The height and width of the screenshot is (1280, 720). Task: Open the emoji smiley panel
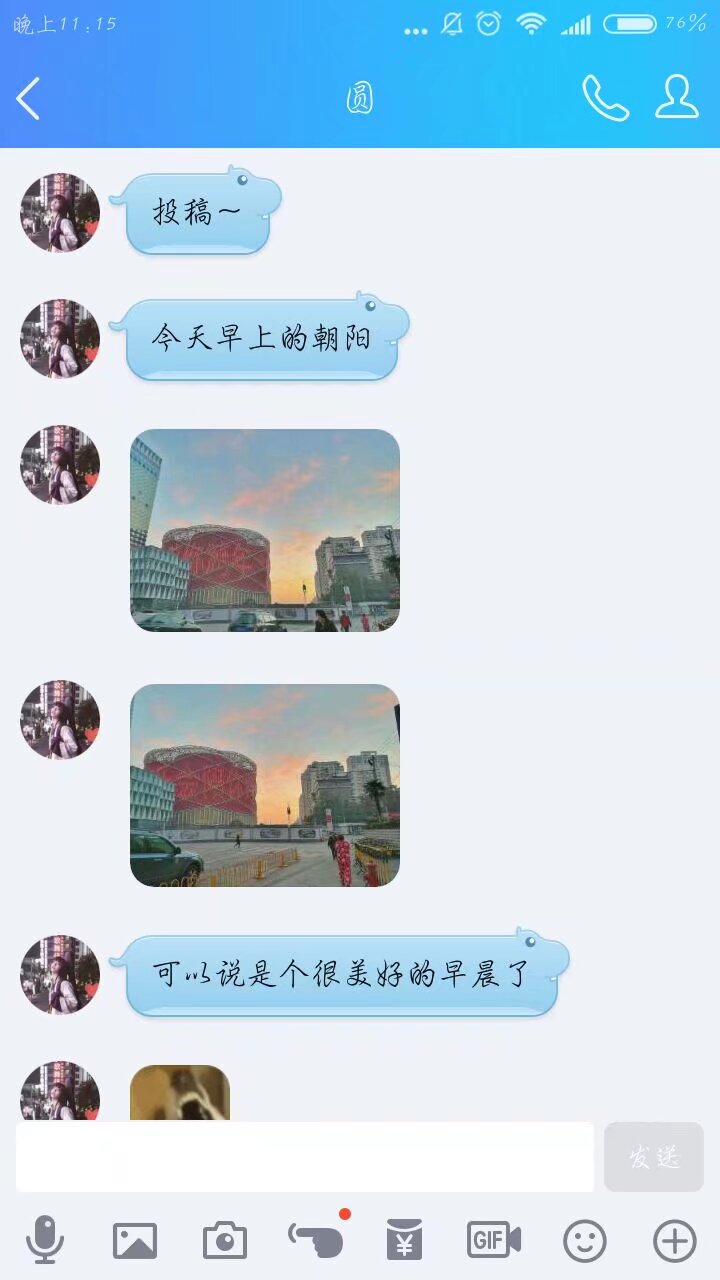pyautogui.click(x=585, y=1241)
